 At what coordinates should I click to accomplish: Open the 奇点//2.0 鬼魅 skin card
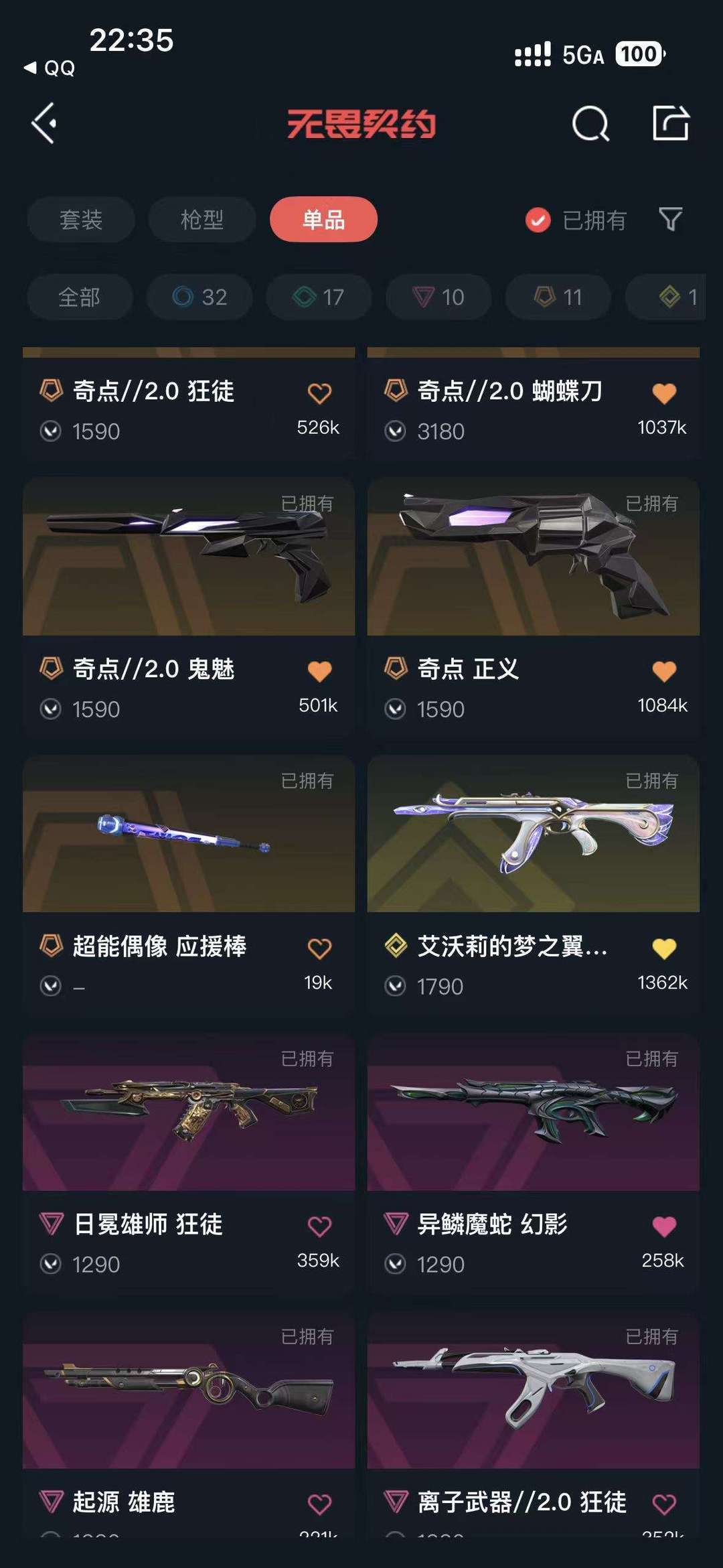pyautogui.click(x=189, y=607)
